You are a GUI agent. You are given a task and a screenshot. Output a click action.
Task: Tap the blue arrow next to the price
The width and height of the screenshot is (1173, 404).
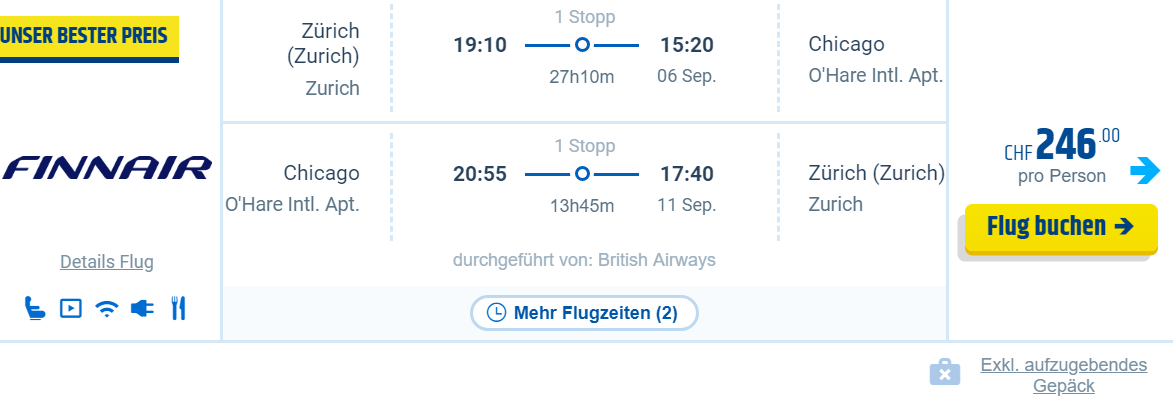[x=1144, y=171]
